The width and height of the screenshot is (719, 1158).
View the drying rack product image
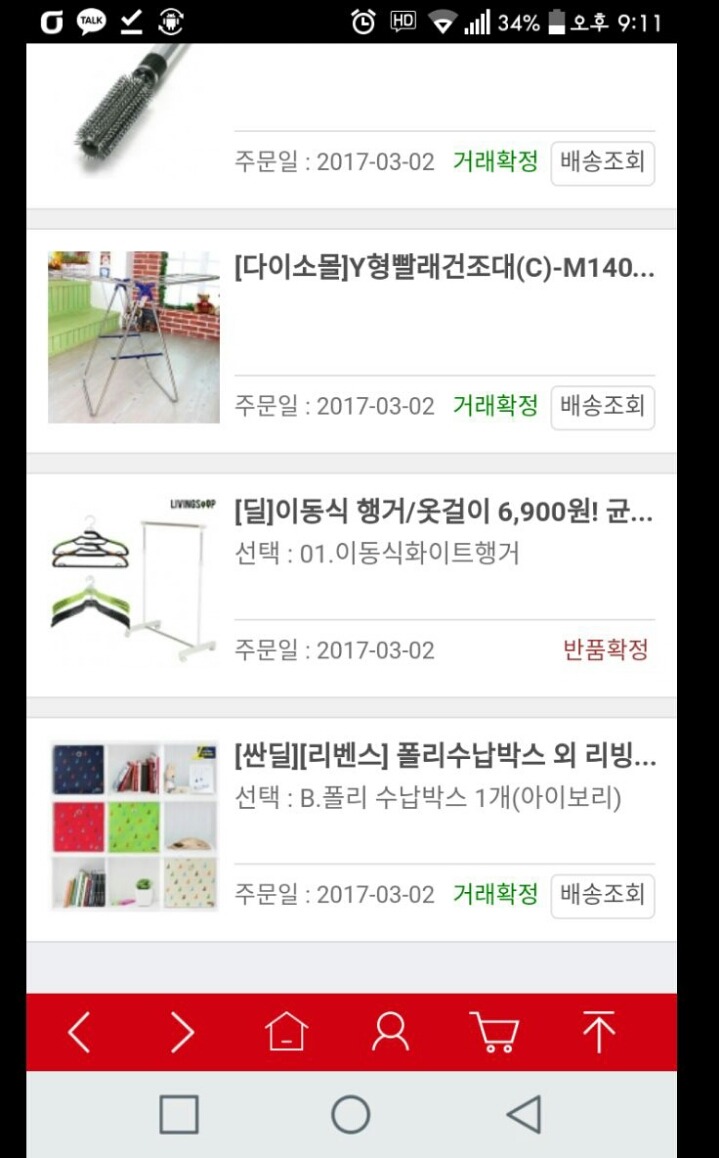click(134, 337)
